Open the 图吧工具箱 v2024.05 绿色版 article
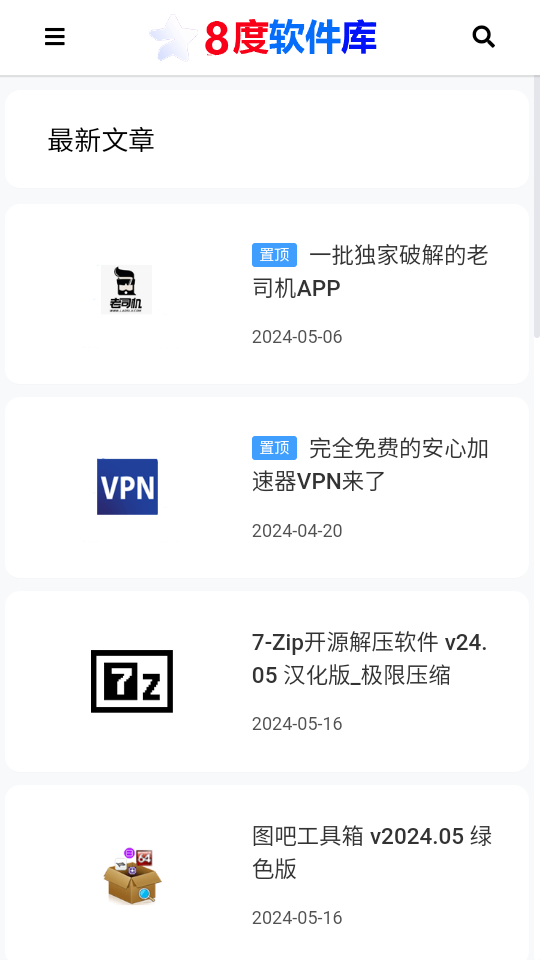The image size is (540, 960). 372,852
